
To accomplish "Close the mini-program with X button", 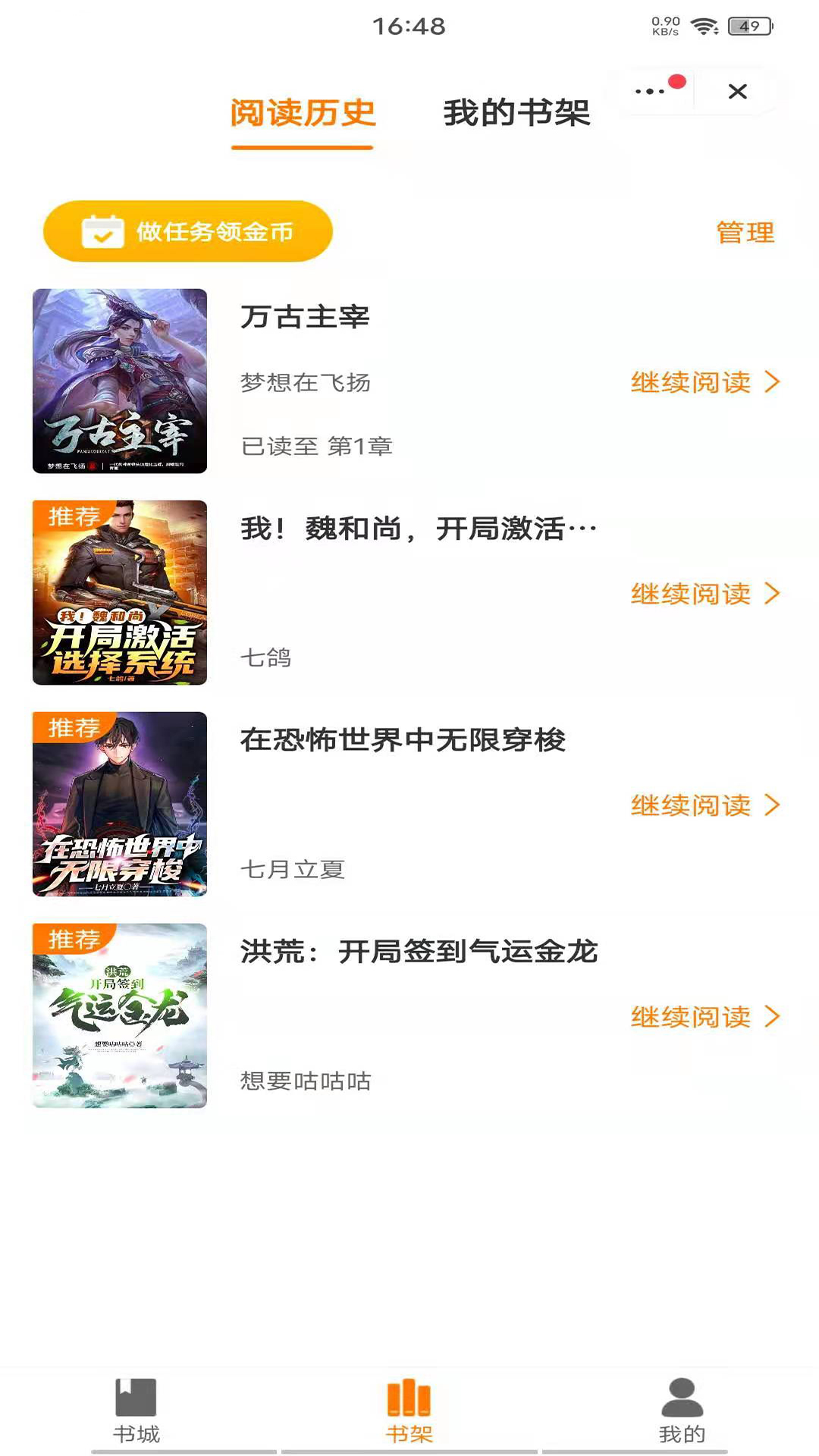I will [737, 92].
